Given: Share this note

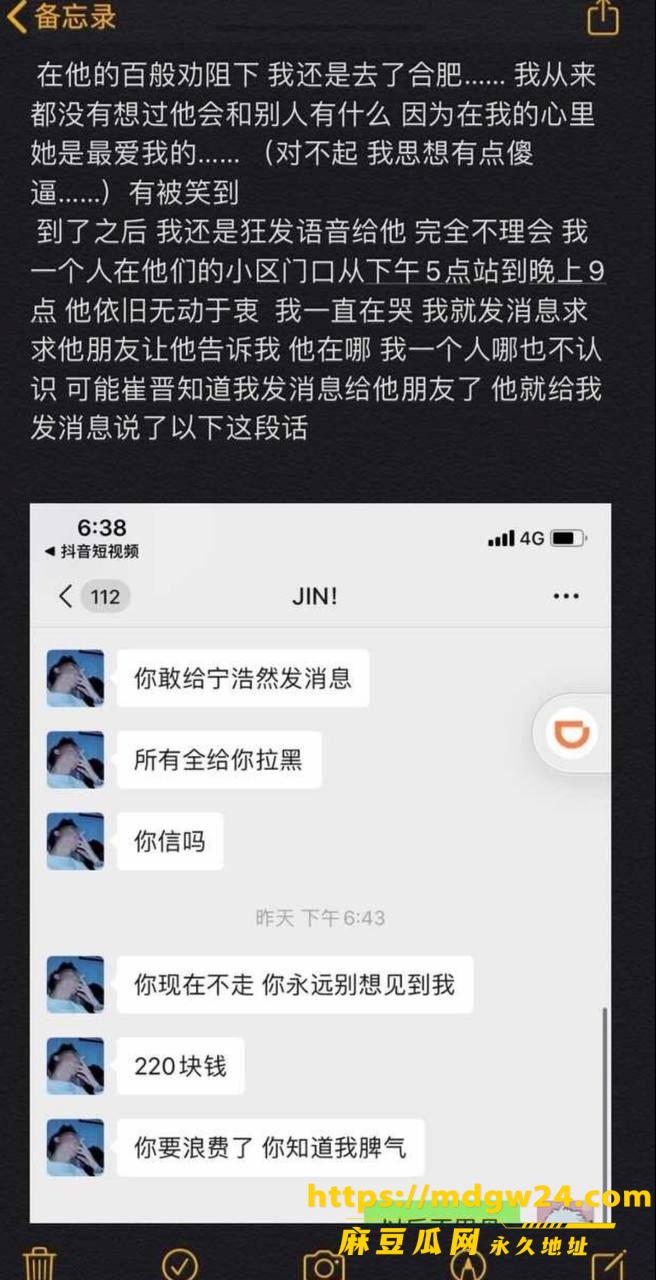Looking at the screenshot, I should coord(603,17).
